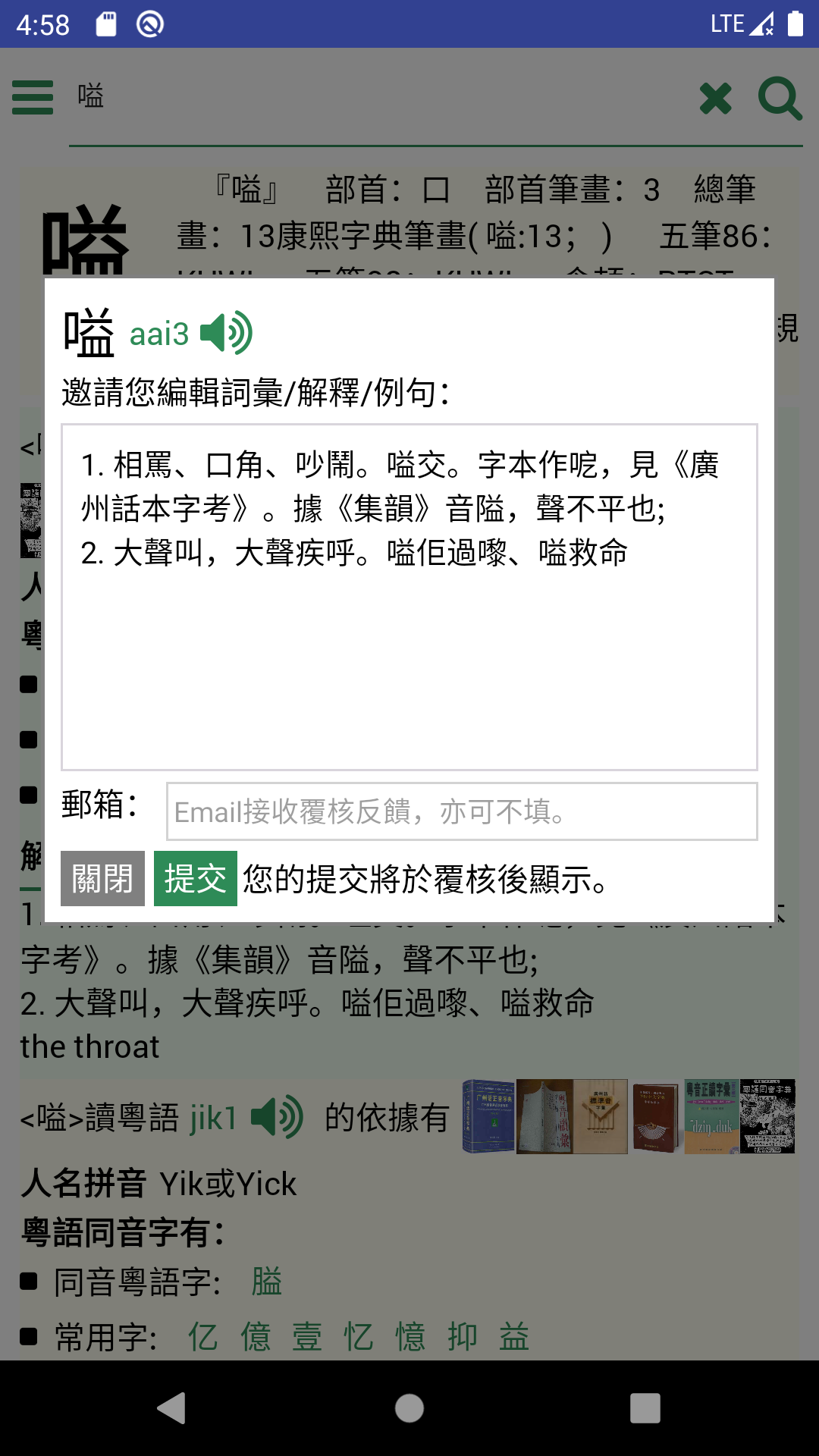This screenshot has width=819, height=1456.
Task: Go back using system navigation
Action: tap(172, 1408)
